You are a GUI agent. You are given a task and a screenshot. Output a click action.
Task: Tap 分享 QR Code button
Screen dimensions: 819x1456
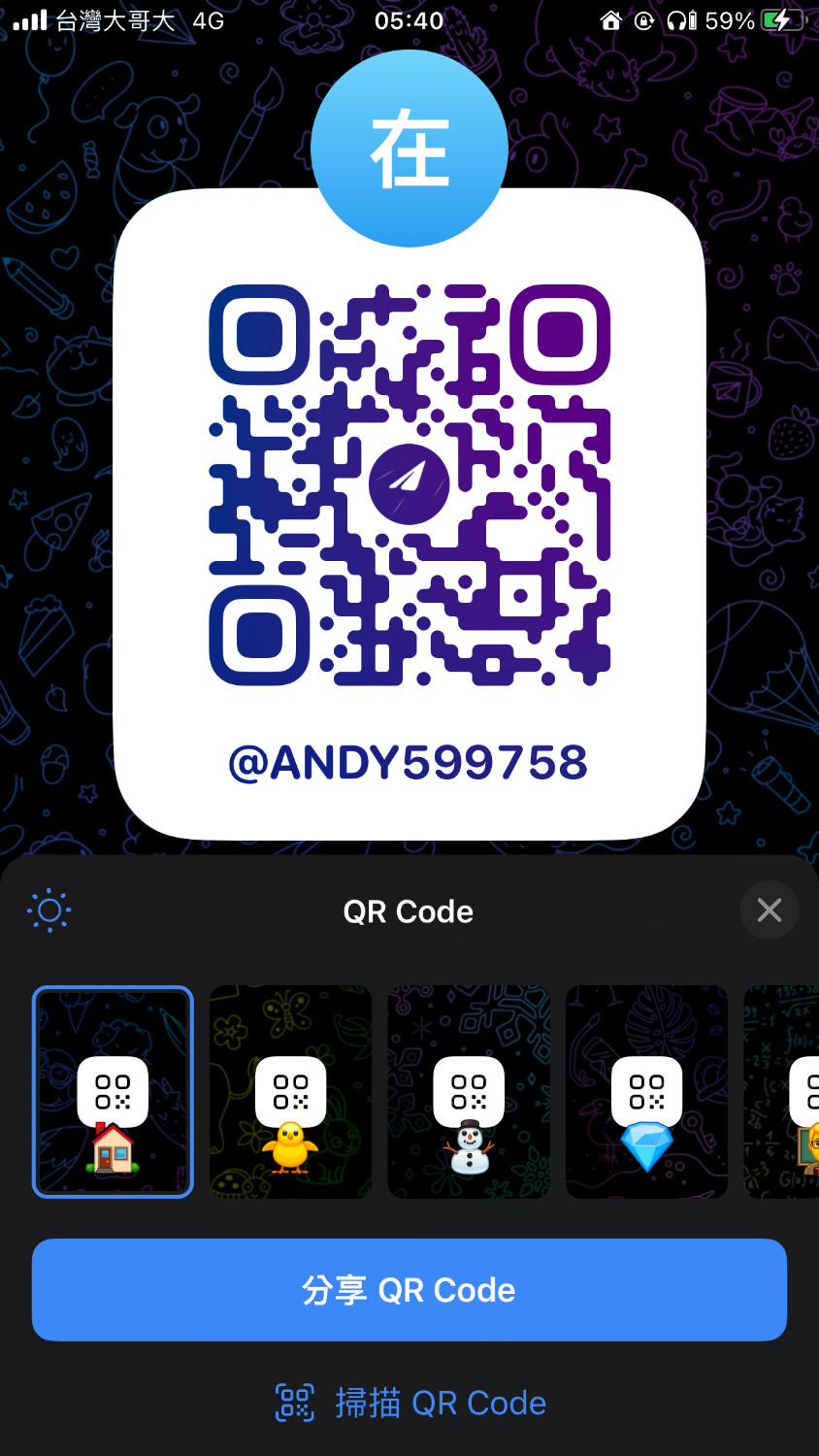pos(409,1290)
